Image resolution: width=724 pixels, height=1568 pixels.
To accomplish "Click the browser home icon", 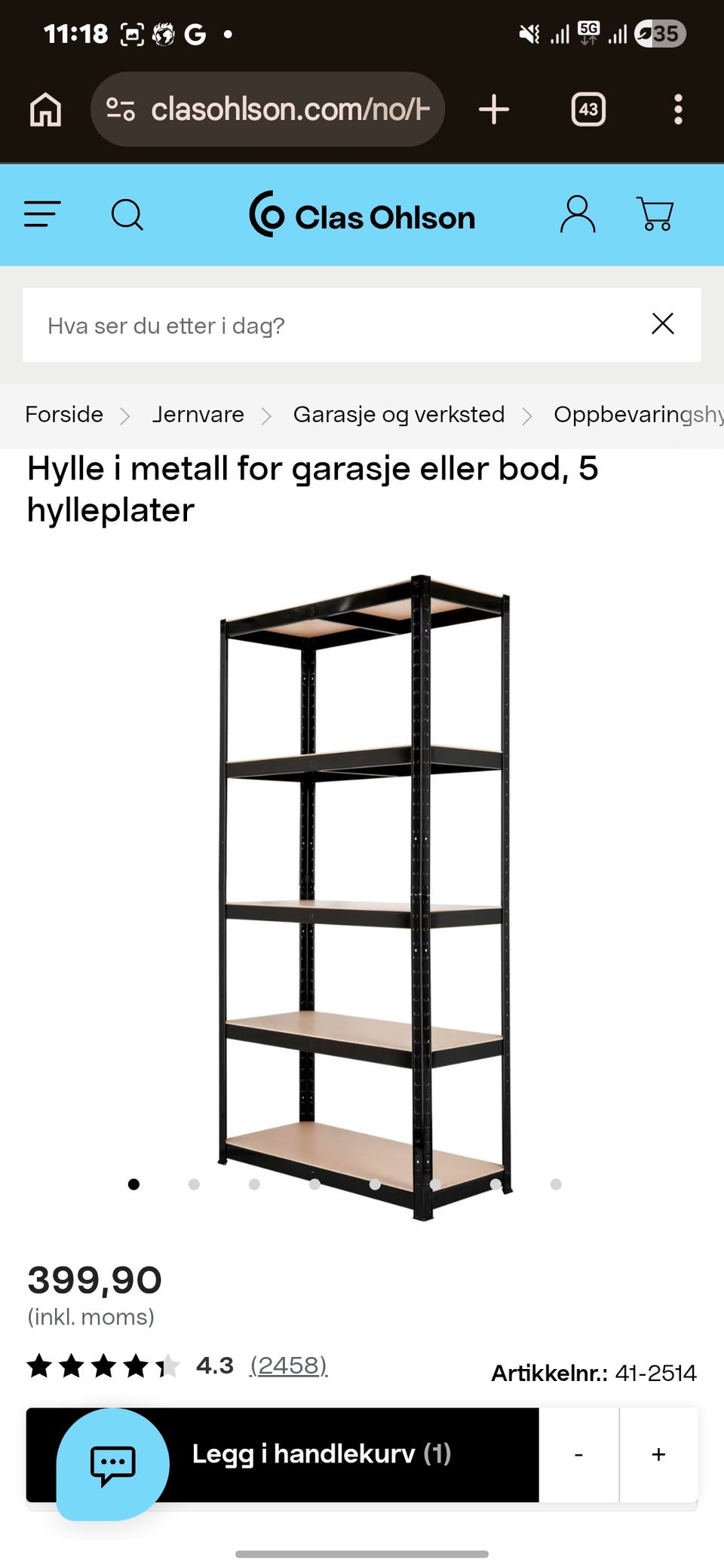I will pos(45,109).
